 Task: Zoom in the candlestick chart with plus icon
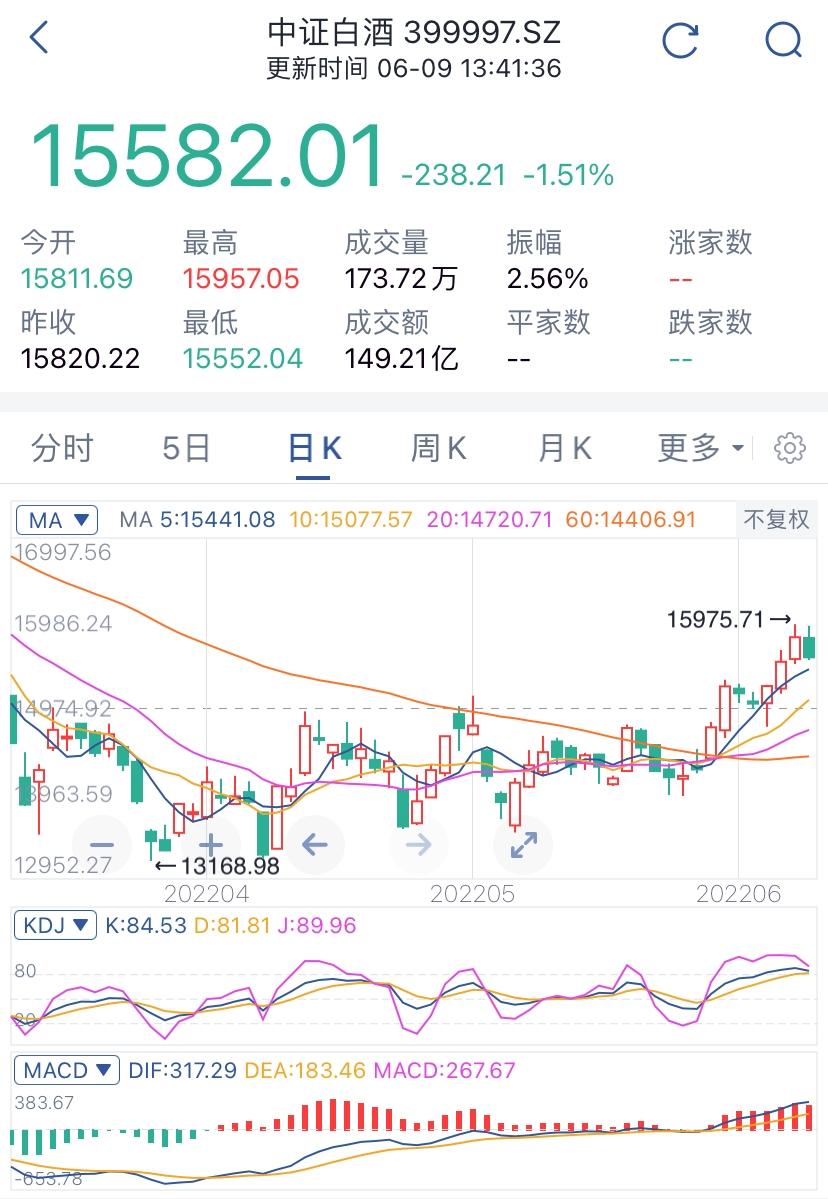[x=212, y=845]
